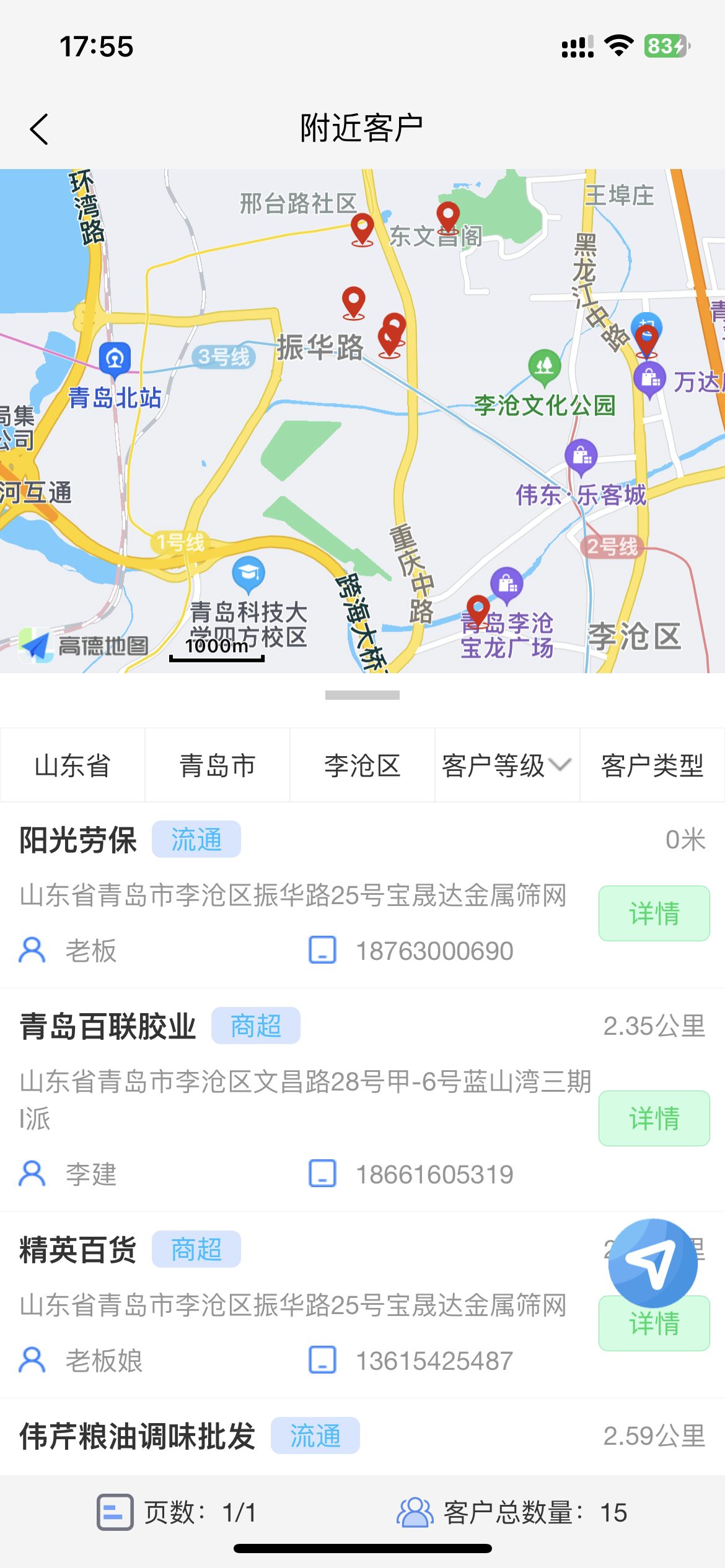The width and height of the screenshot is (725, 1568).
Task: Open the 山东省 province filter
Action: click(x=72, y=765)
